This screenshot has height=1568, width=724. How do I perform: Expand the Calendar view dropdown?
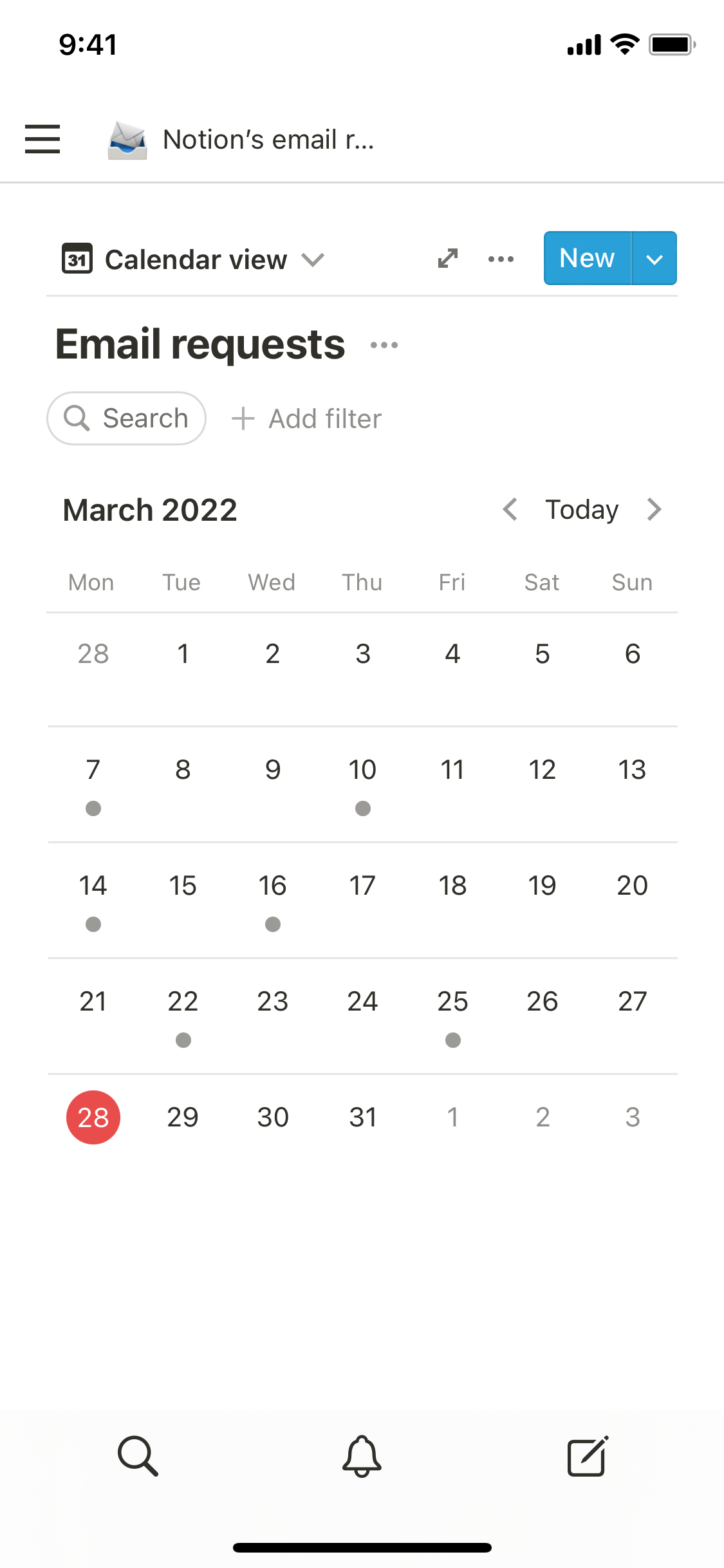193,259
